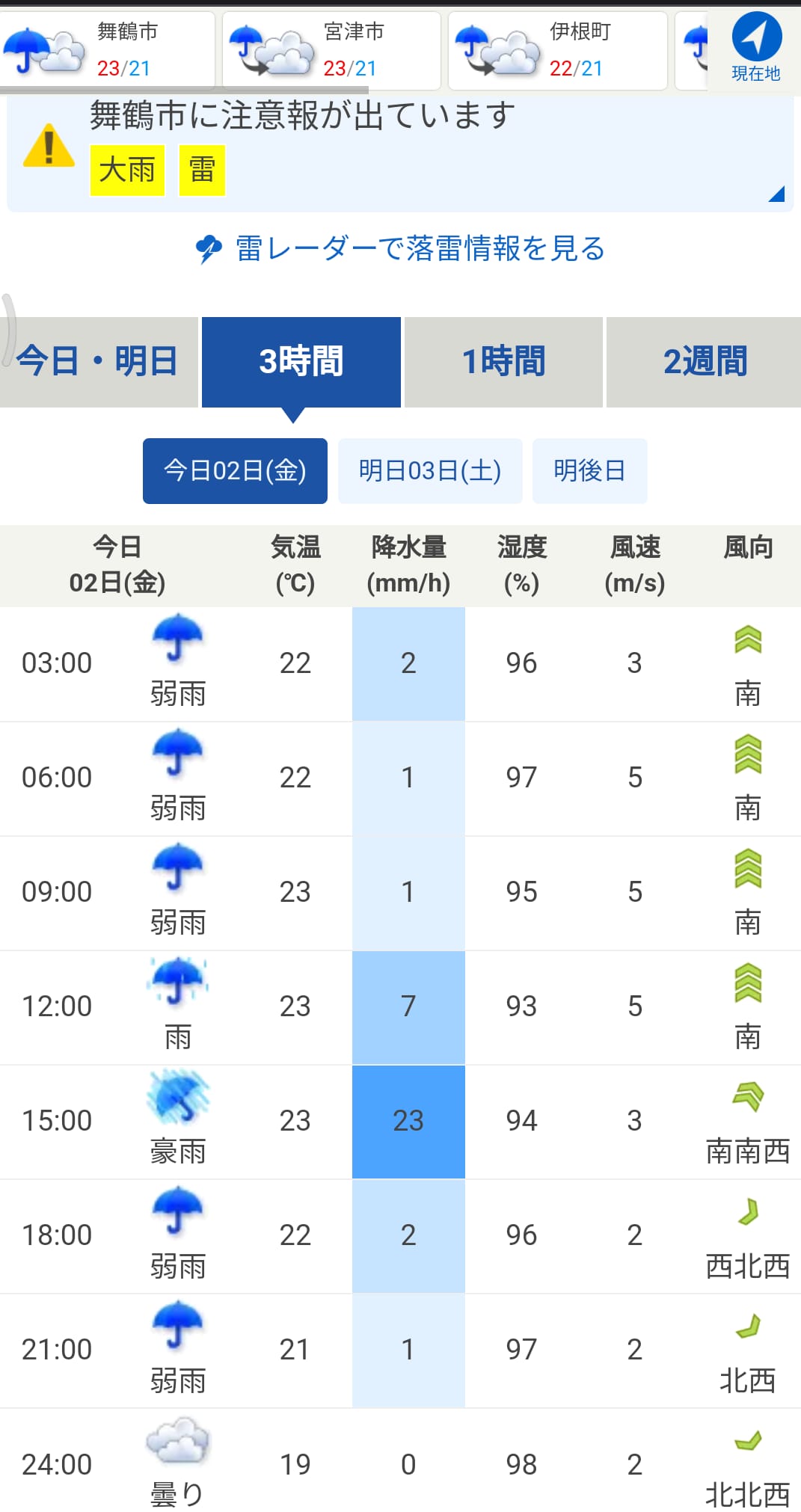Viewport: 801px width, 1512px height.
Task: Open the 舞鶴市 weather card
Action: pyautogui.click(x=106, y=50)
